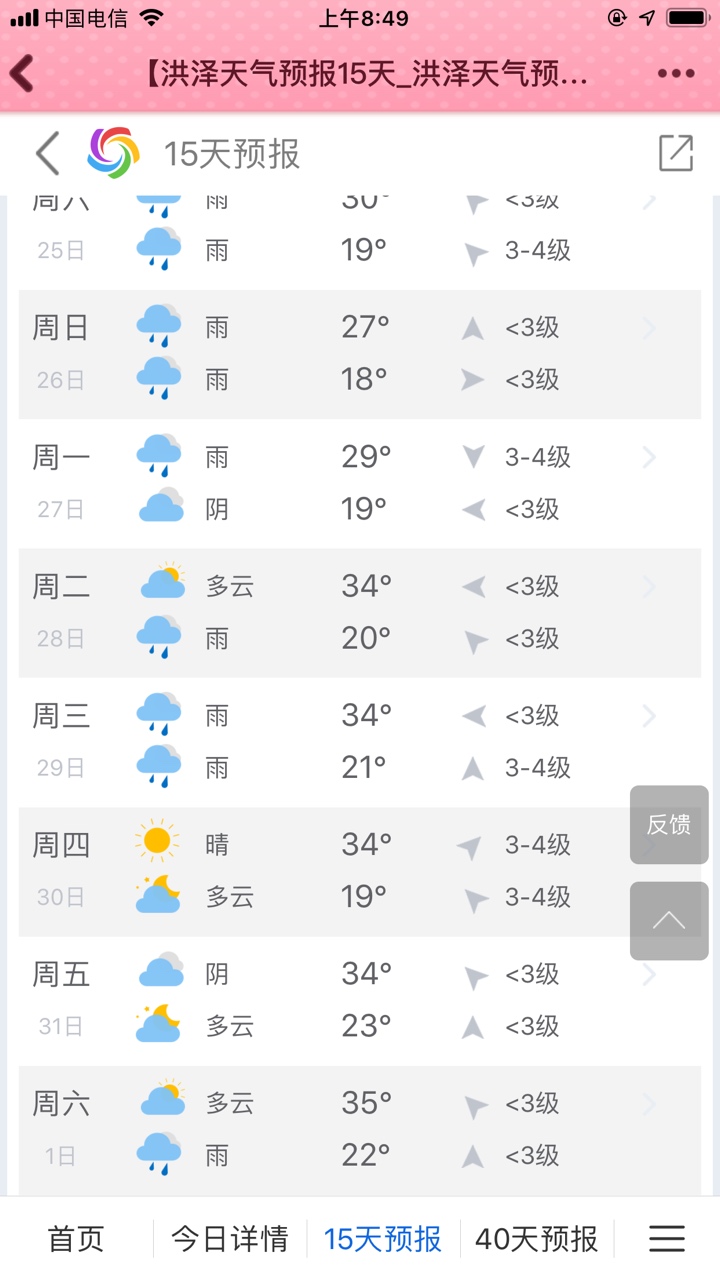720x1280 pixels.
Task: Open the 周日 26日 forecast details
Action: pyautogui.click(x=360, y=354)
